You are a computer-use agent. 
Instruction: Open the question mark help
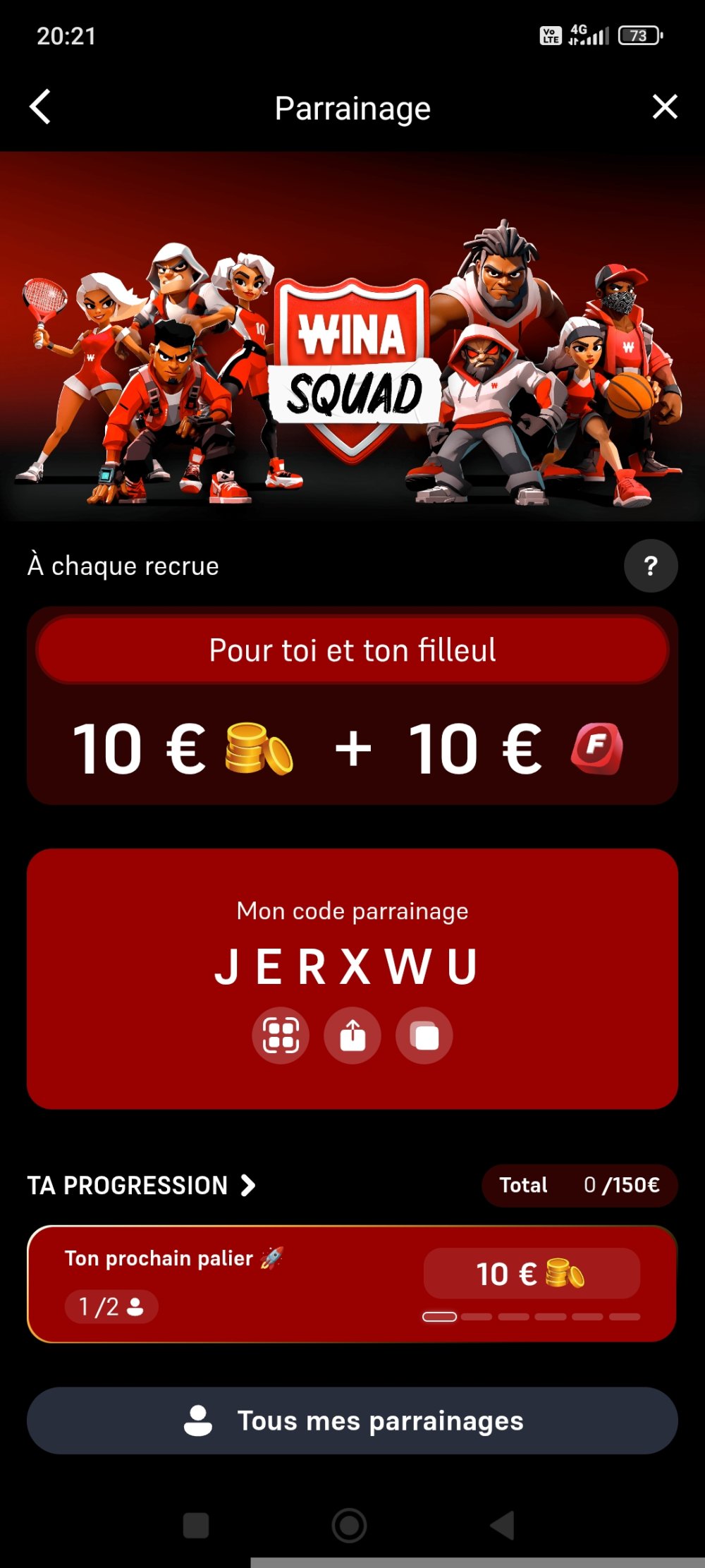650,566
